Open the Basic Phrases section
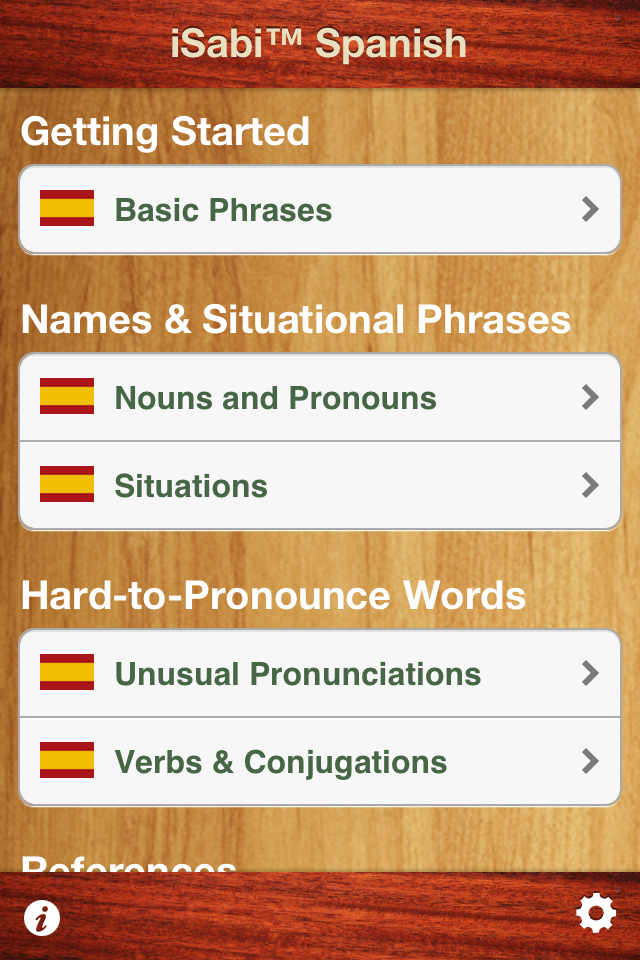The width and height of the screenshot is (640, 960). (320, 210)
